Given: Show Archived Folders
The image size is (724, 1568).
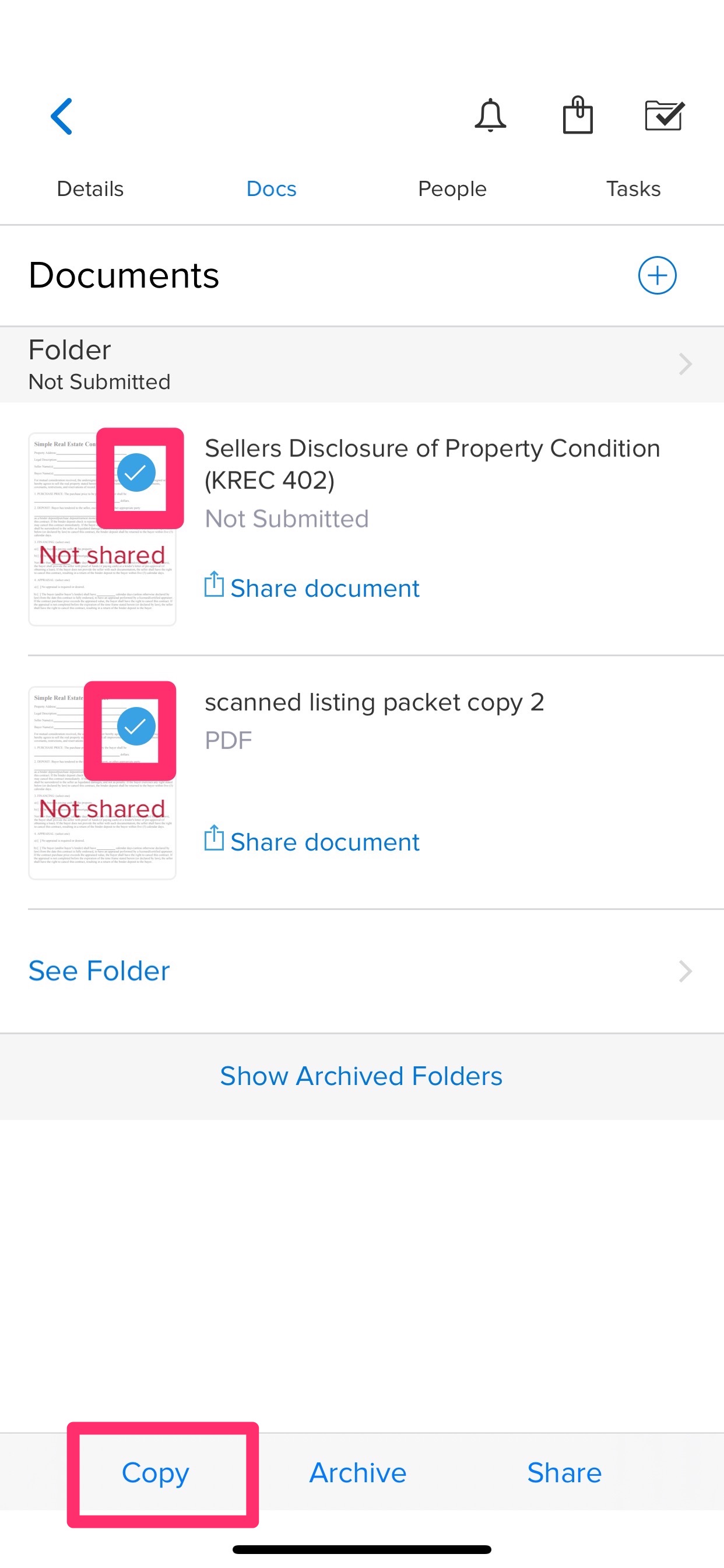Looking at the screenshot, I should click(x=361, y=1075).
